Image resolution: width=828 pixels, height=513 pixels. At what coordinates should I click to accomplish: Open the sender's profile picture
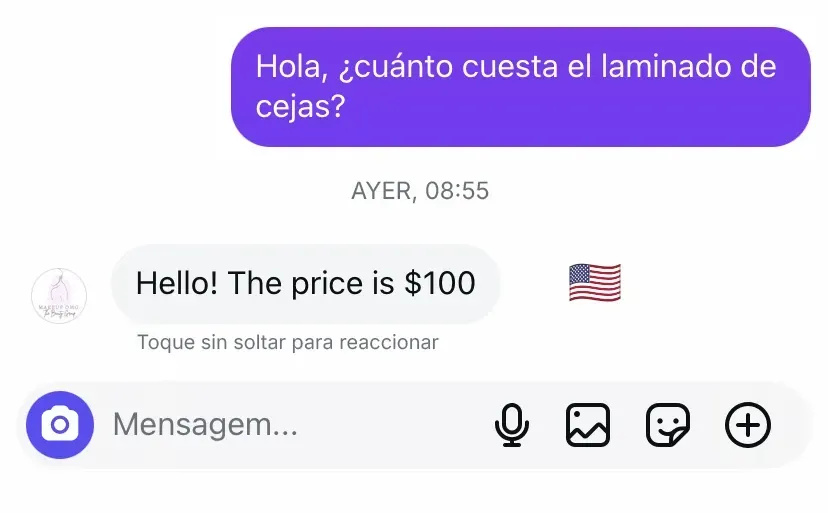pos(59,296)
